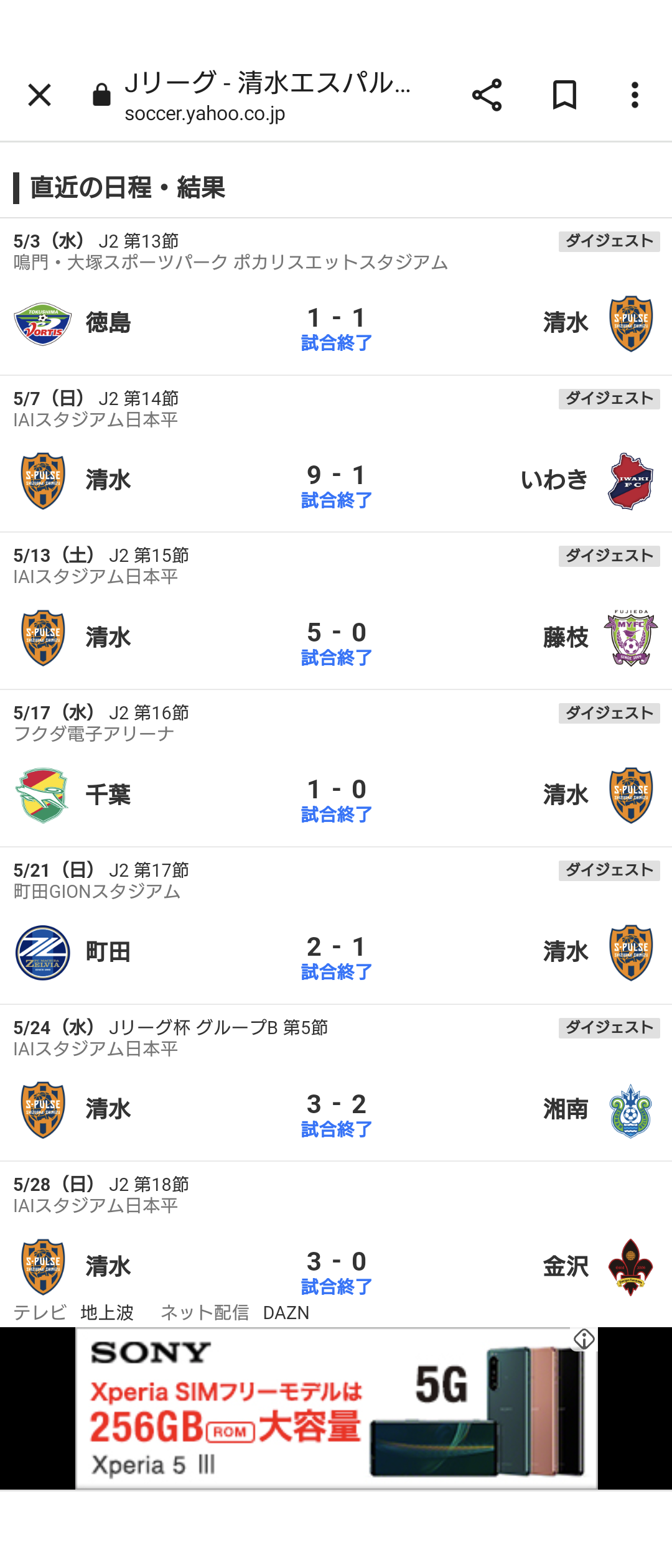Open digest for 5/21 Machida match
The width and height of the screenshot is (672, 1568).
click(x=609, y=870)
